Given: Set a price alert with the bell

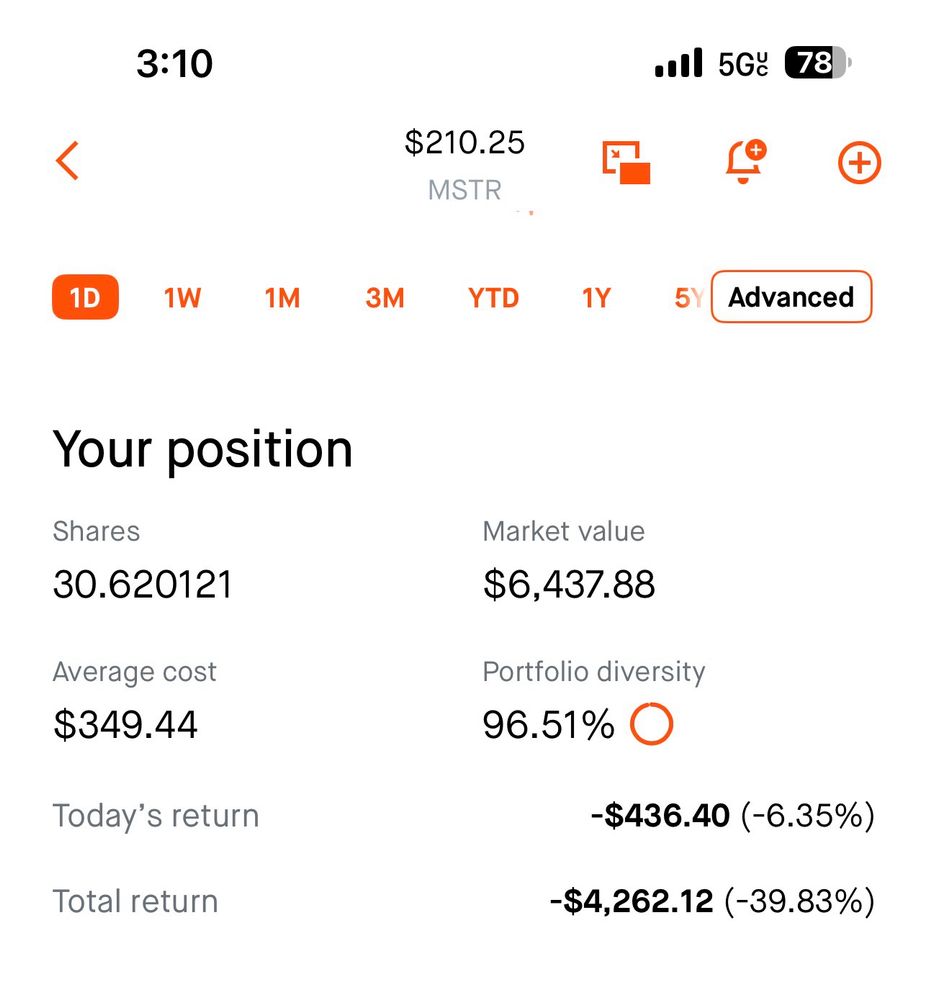Looking at the screenshot, I should coord(744,162).
